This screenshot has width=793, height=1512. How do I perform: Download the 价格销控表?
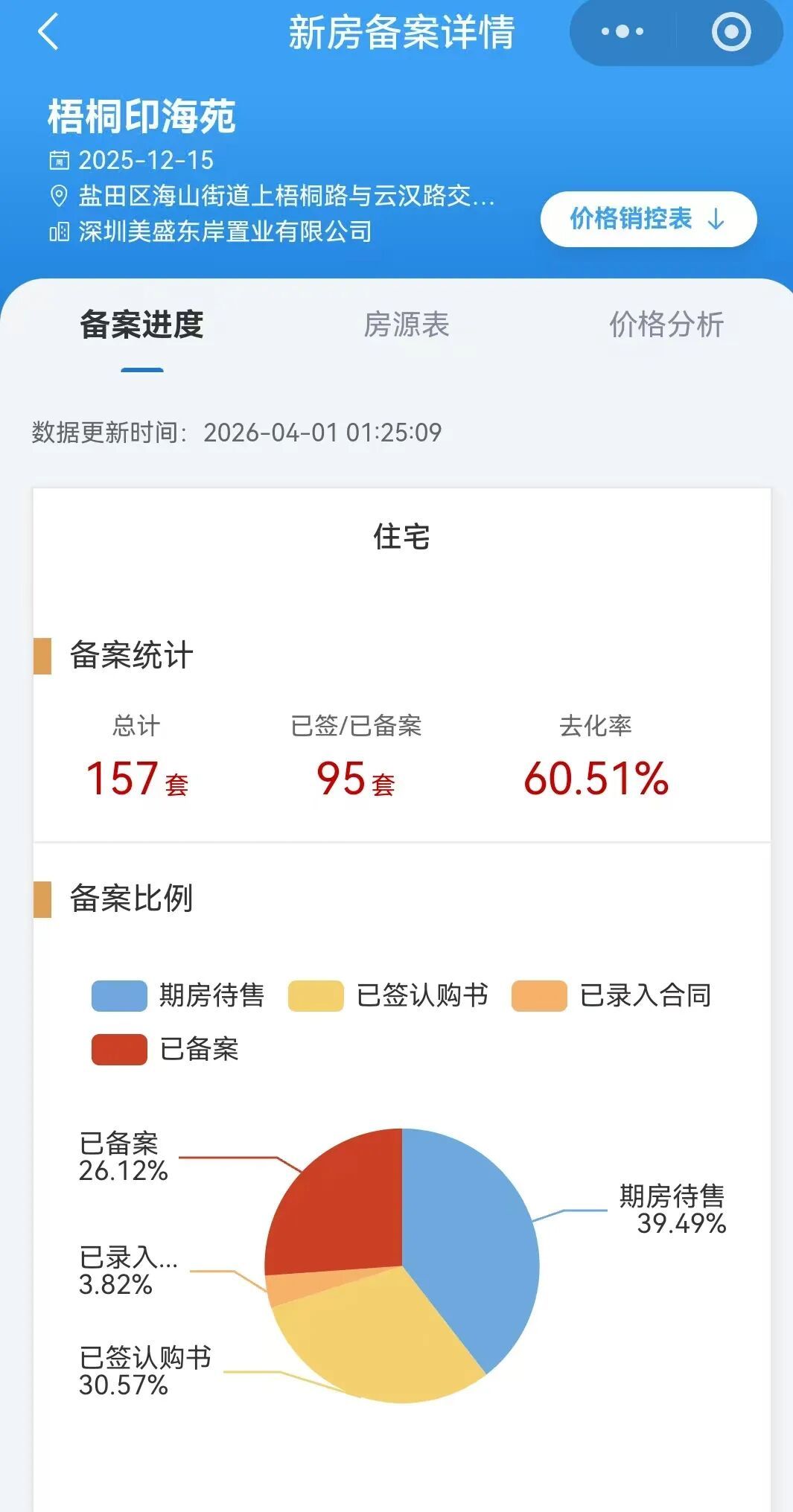coord(648,219)
